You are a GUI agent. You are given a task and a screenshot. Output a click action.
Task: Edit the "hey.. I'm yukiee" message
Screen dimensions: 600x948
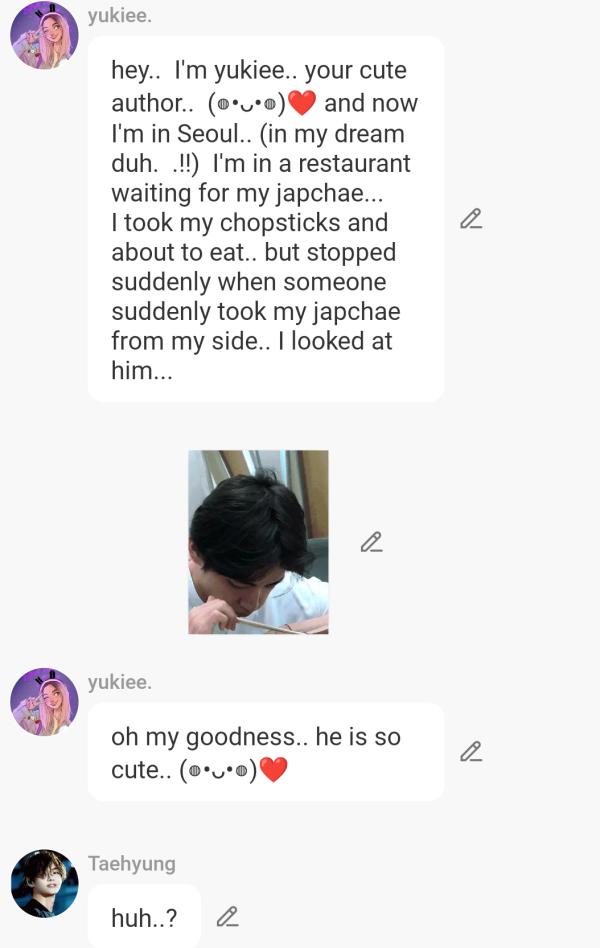[x=471, y=219]
